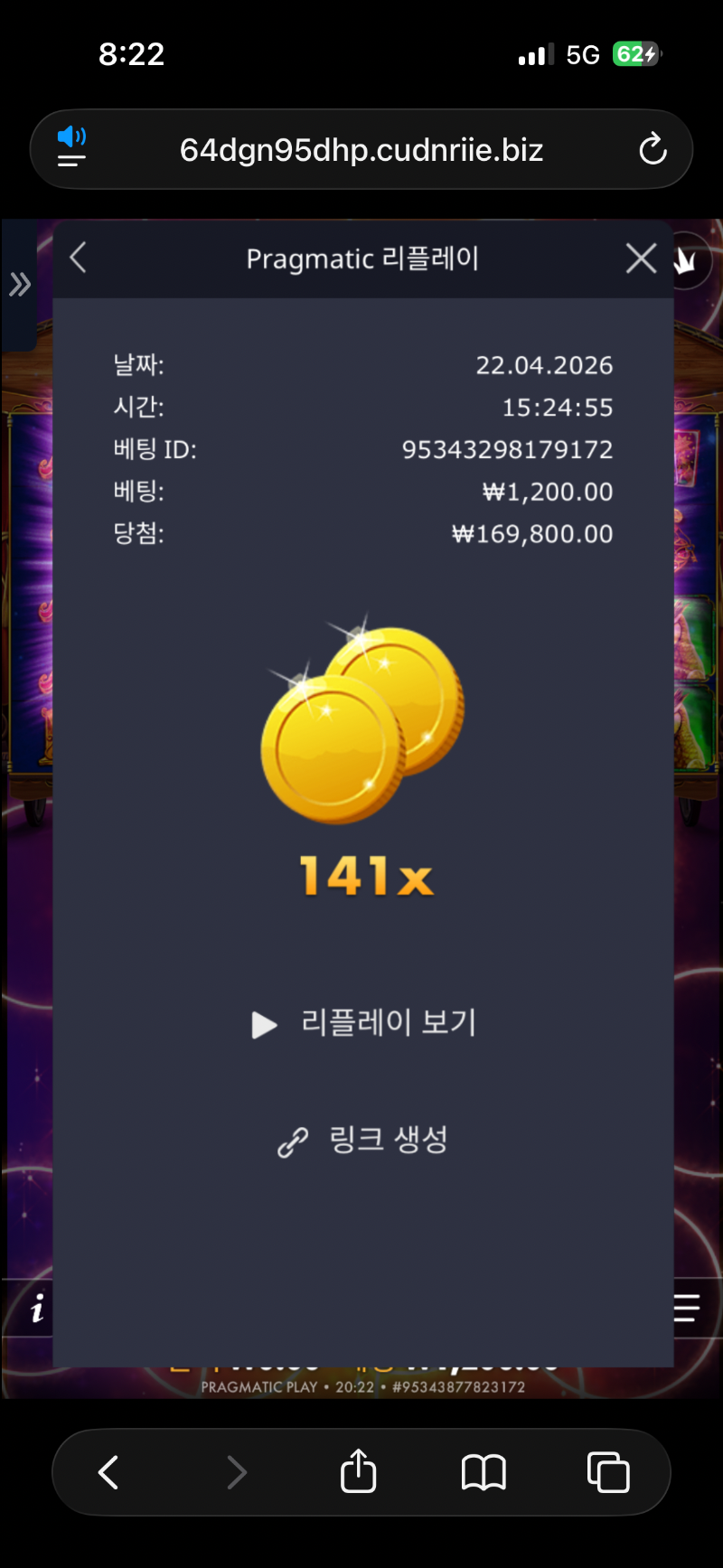Show all open Safari tabs
The image size is (723, 1568).
(608, 1472)
